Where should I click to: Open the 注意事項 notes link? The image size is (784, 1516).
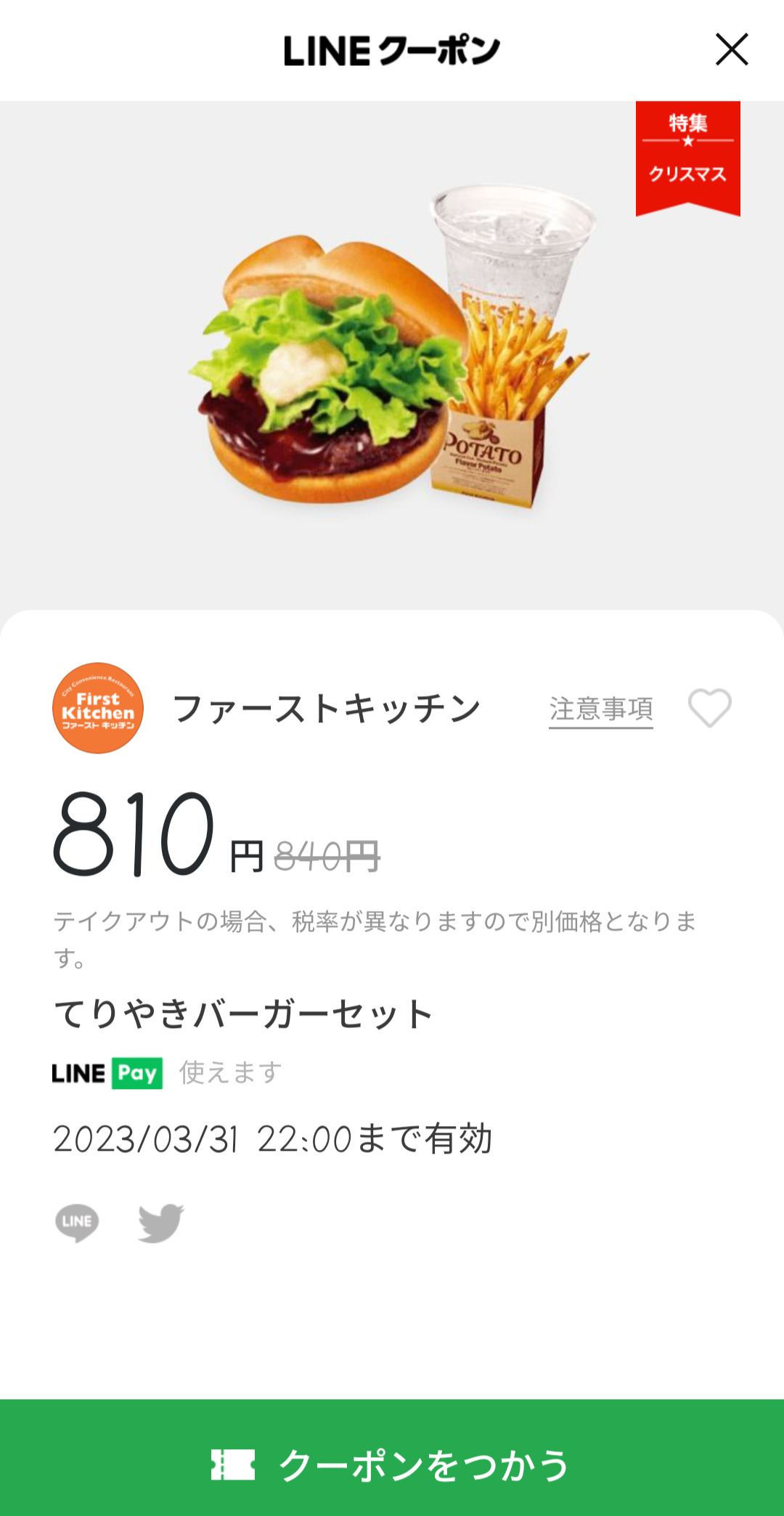point(600,709)
